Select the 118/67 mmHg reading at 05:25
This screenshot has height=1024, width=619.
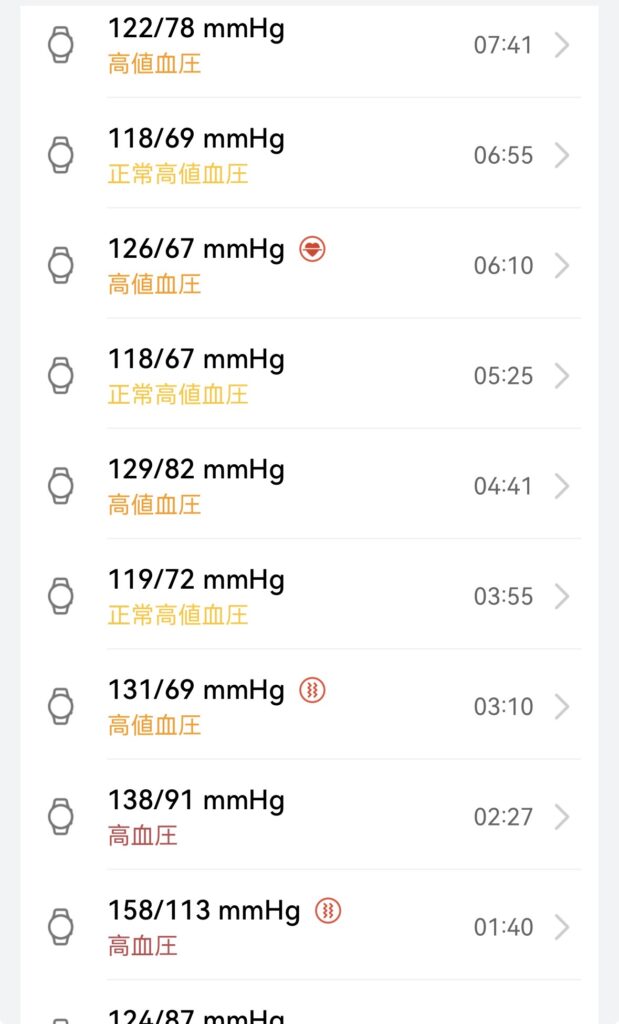[x=310, y=376]
